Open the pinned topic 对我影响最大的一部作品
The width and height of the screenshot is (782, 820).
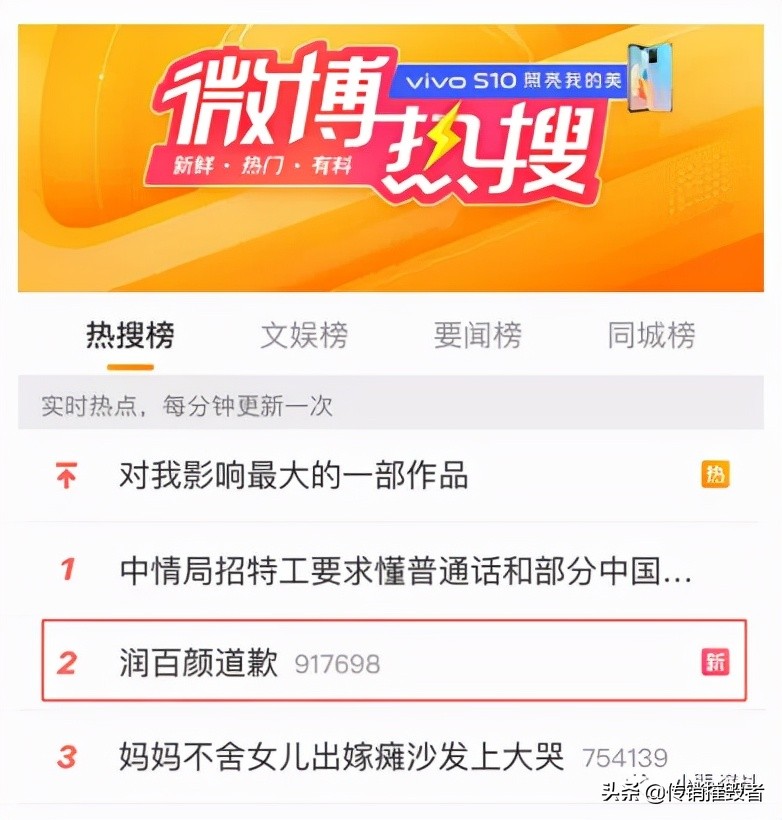point(293,475)
